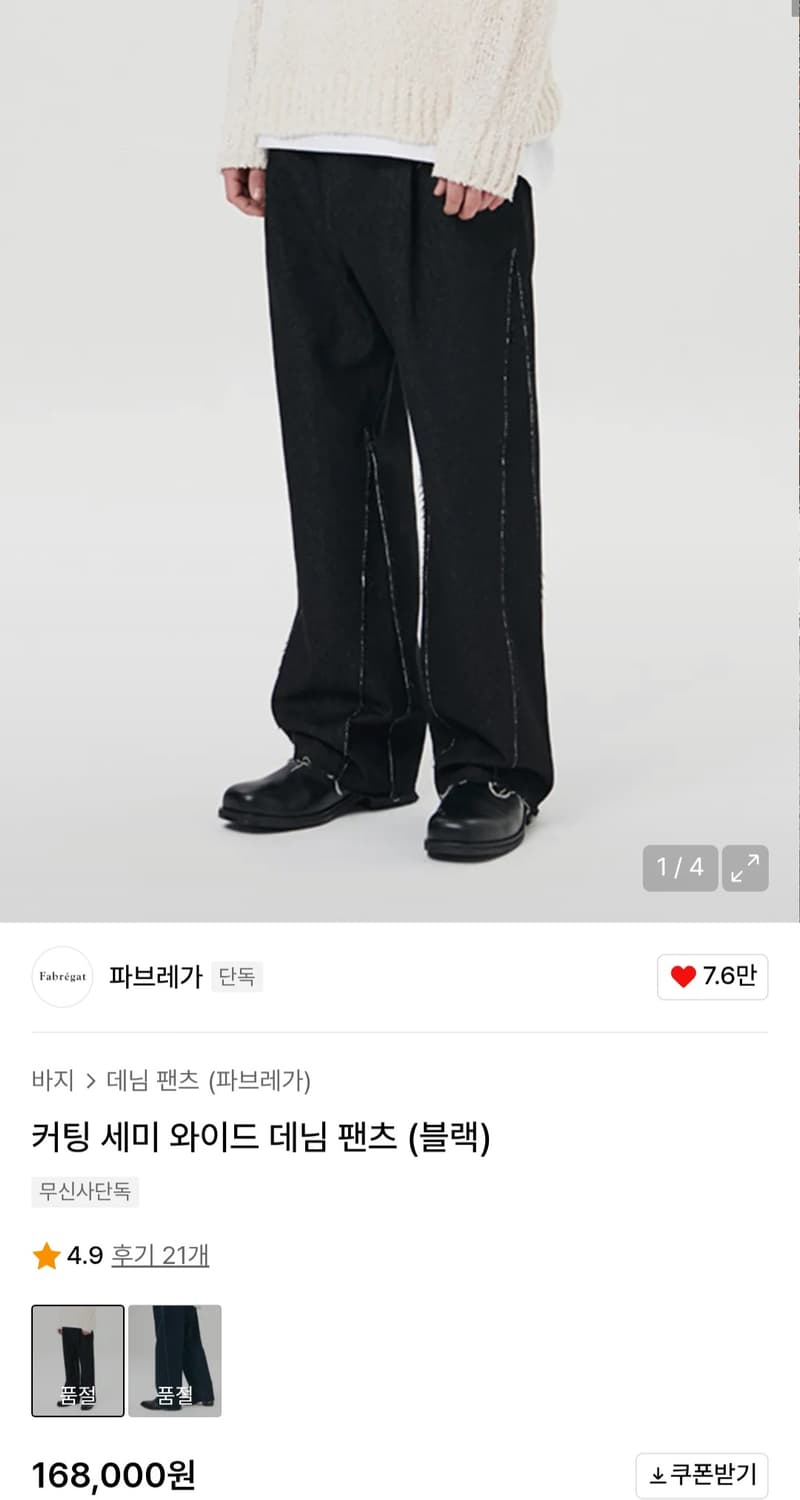Viewport: 800px width, 1500px height.
Task: Tap the expand arrows in the image corner
Action: pyautogui.click(x=744, y=869)
